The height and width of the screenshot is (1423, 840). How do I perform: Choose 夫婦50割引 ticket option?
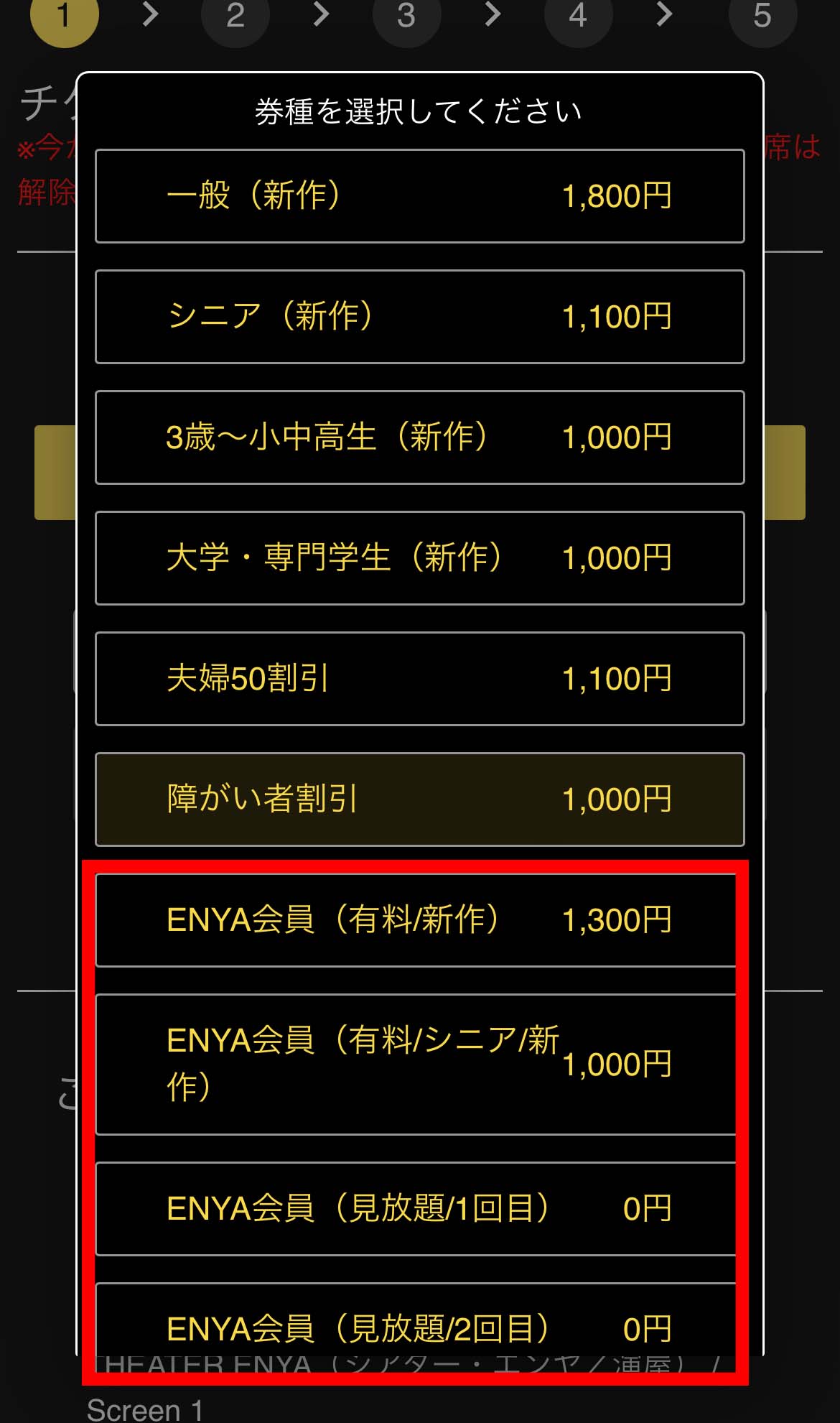click(x=419, y=679)
